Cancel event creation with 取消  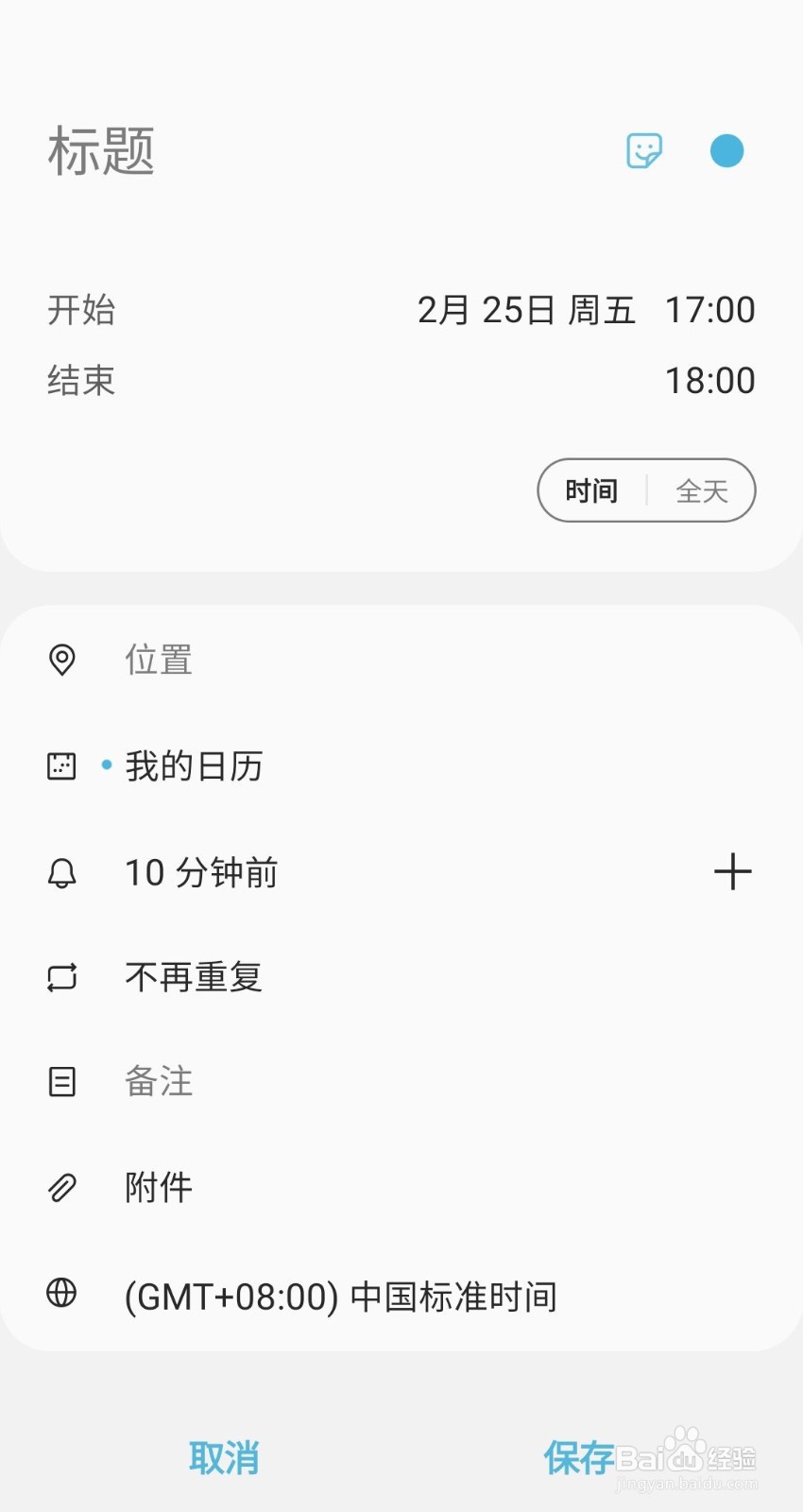point(224,1458)
